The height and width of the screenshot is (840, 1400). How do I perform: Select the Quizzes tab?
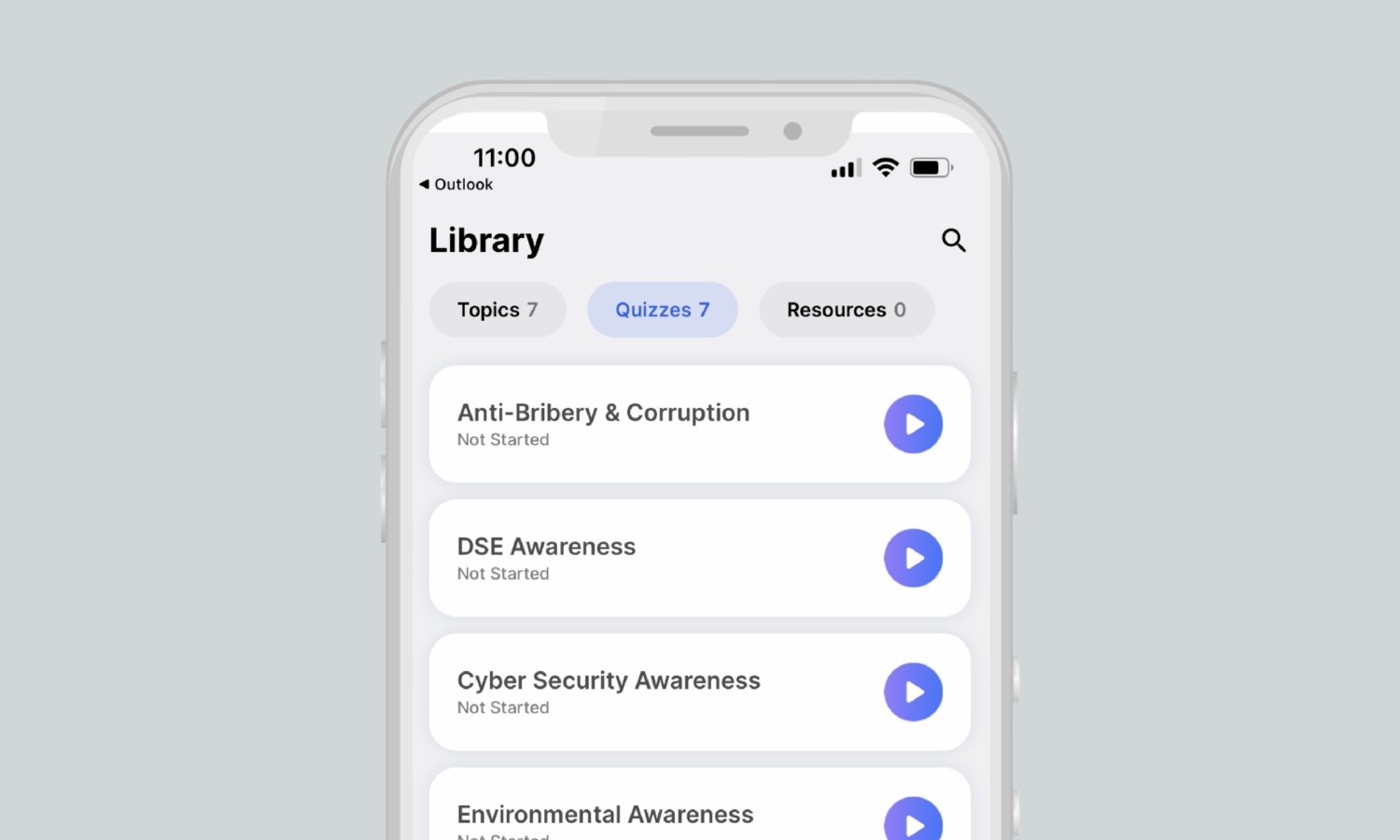pyautogui.click(x=662, y=310)
